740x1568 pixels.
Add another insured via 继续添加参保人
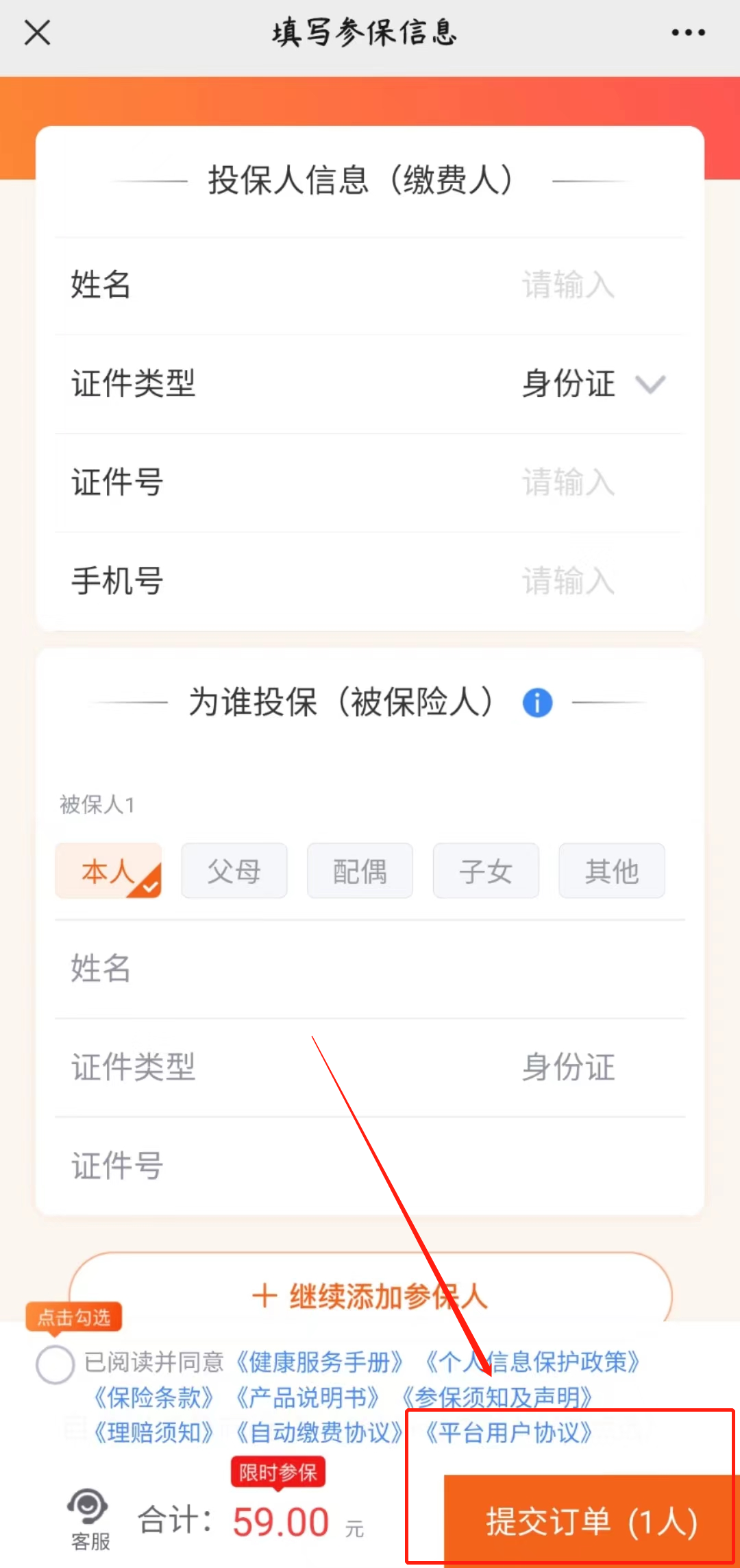[370, 1296]
